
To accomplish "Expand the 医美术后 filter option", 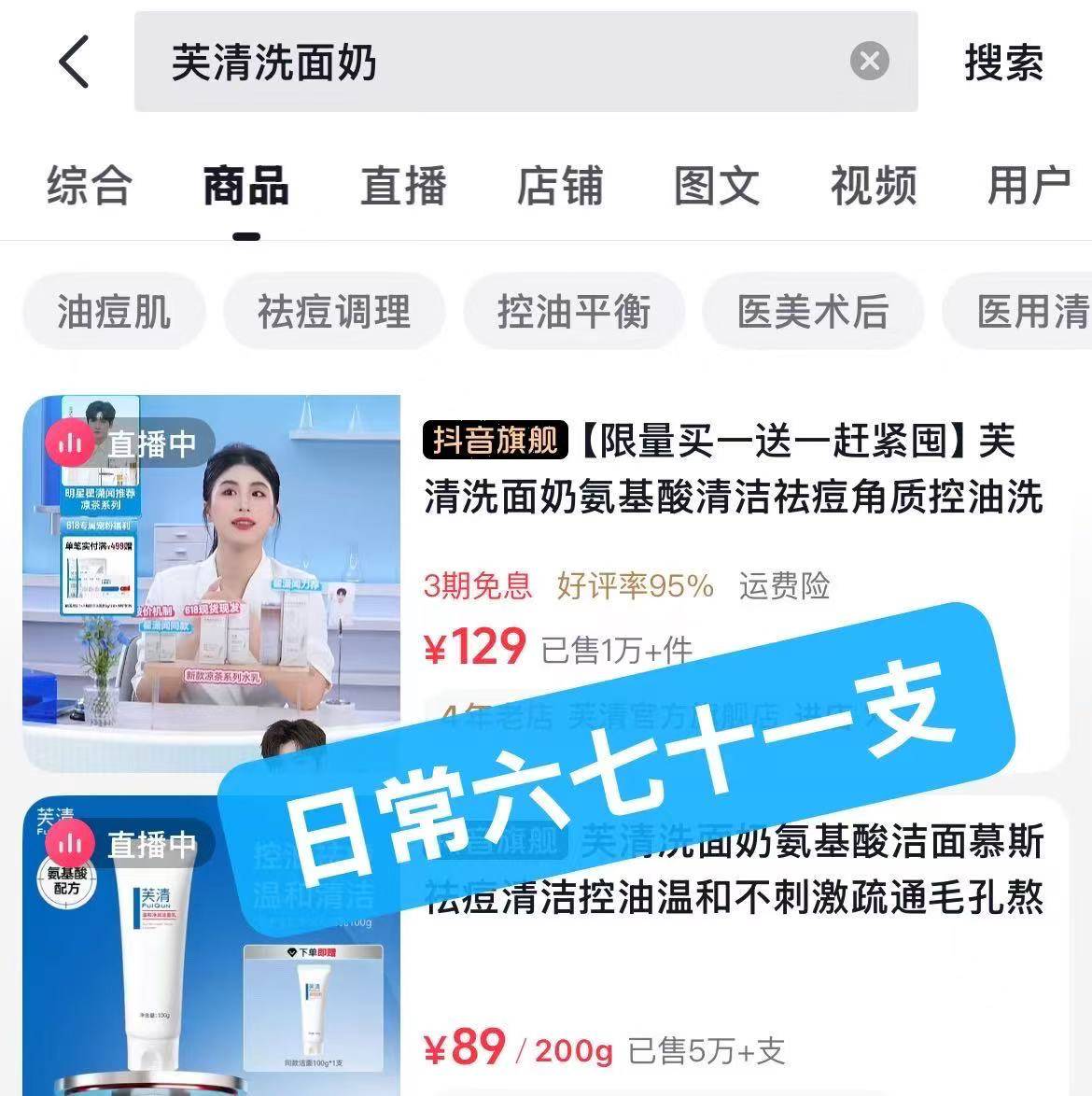I will [x=811, y=312].
